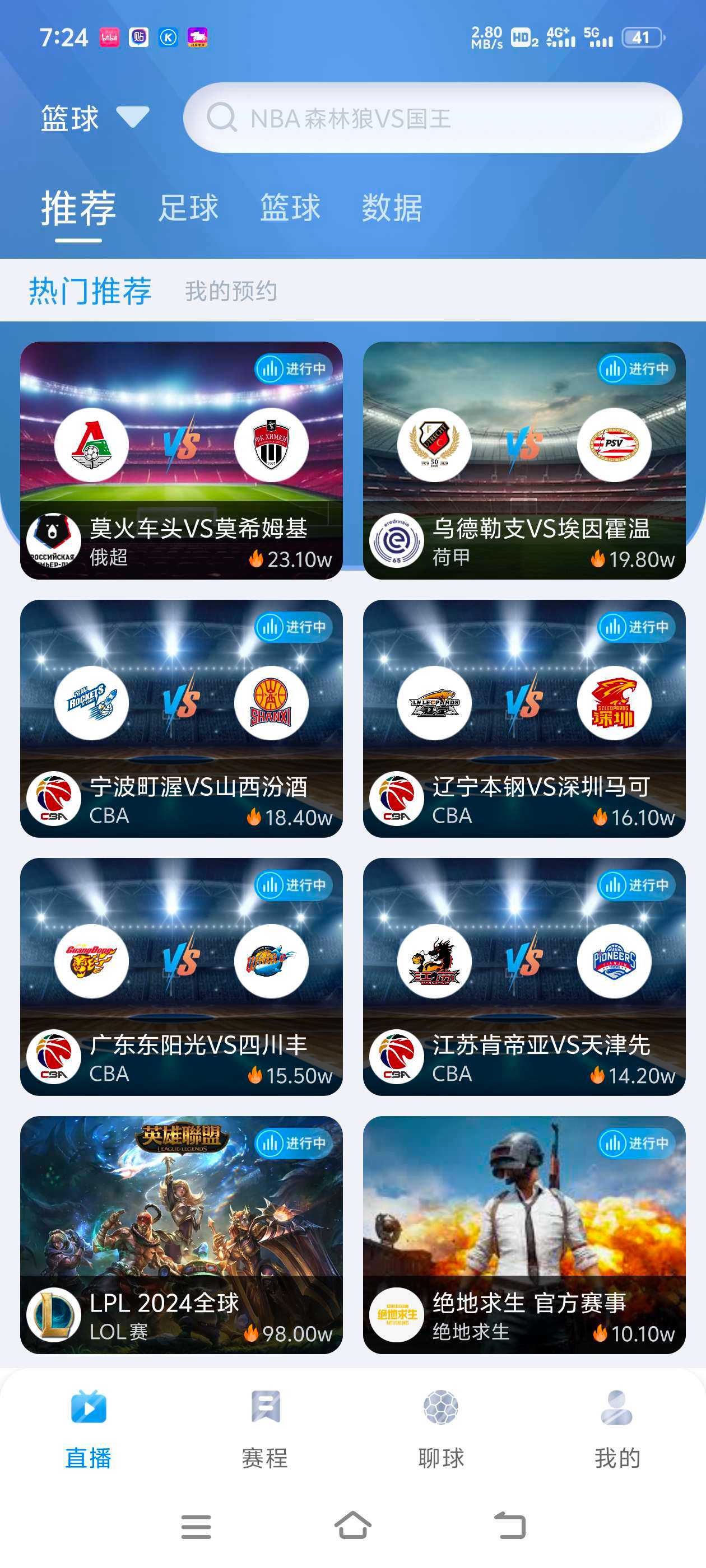The width and height of the screenshot is (706, 1568).
Task: Open 广东东阳光VS四川丰 match card
Action: (x=181, y=976)
